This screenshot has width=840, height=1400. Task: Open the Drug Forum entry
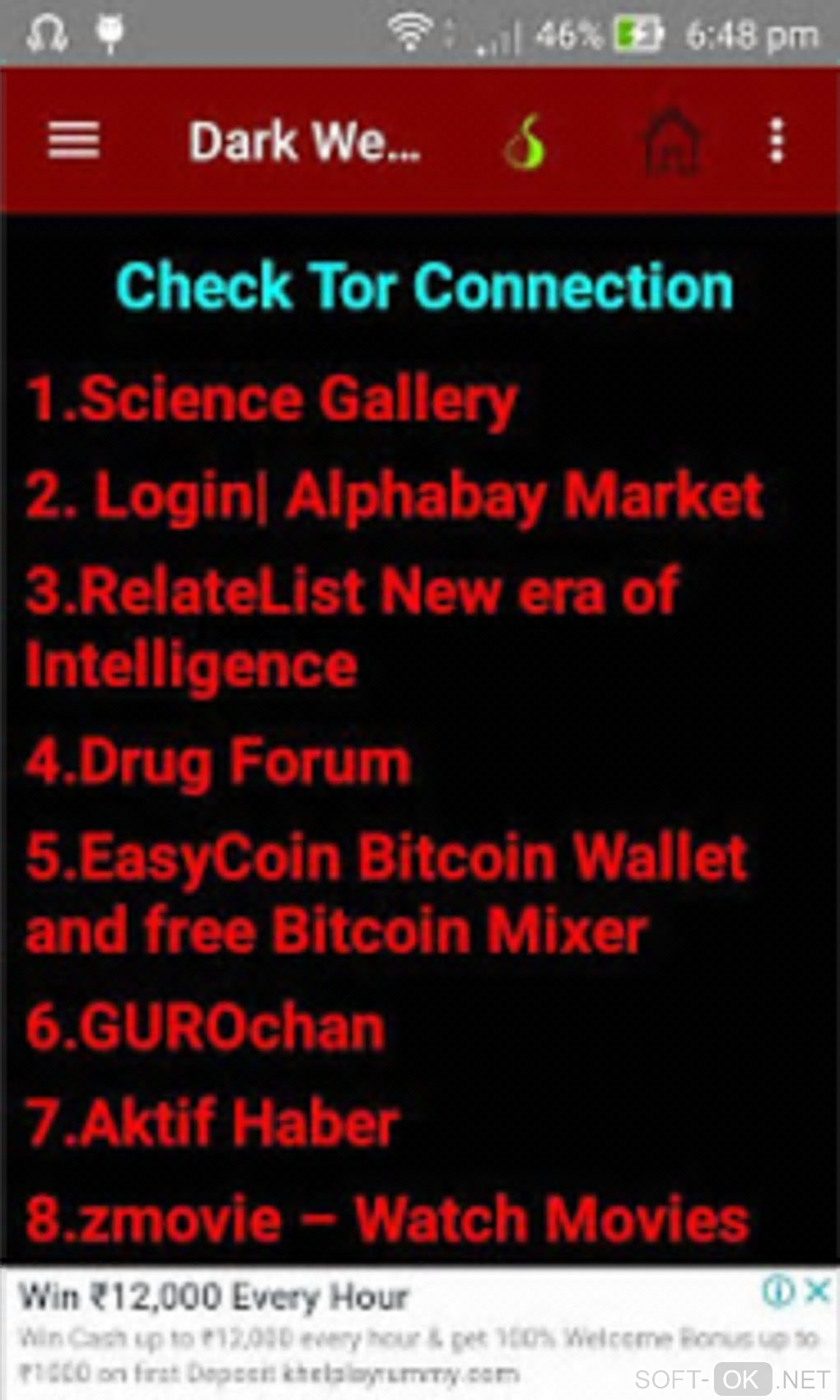pyautogui.click(x=218, y=762)
